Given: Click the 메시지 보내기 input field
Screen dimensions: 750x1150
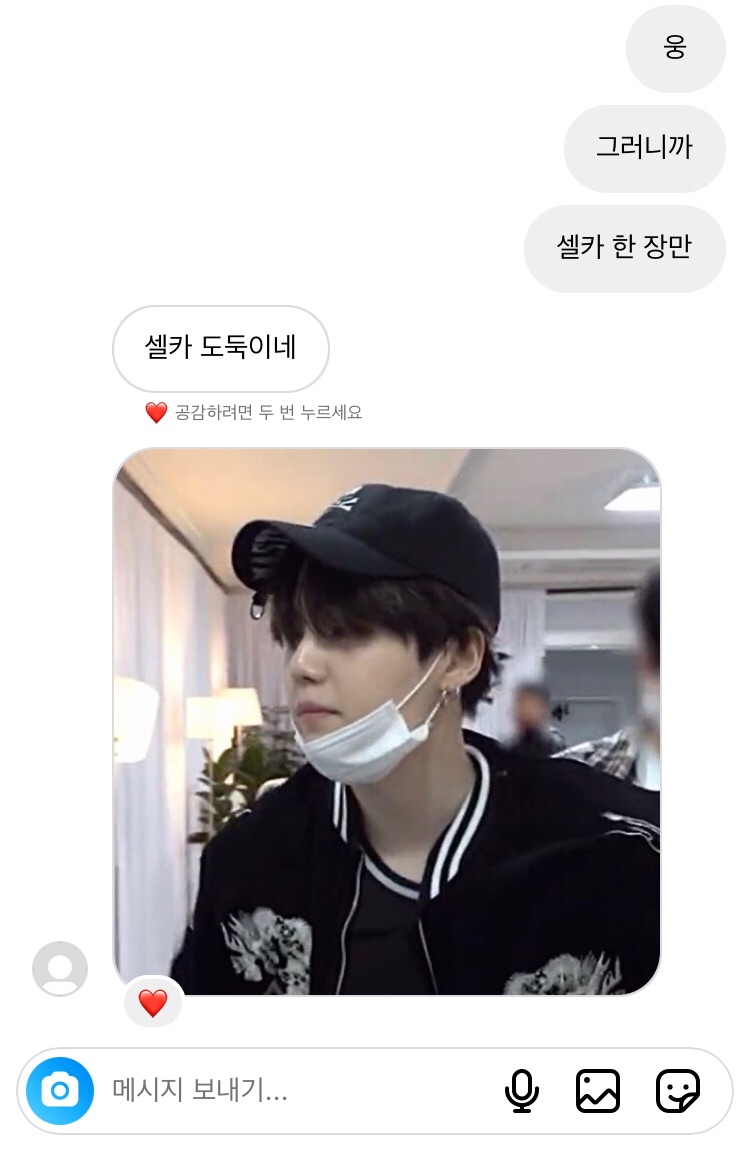Looking at the screenshot, I should click(250, 1090).
